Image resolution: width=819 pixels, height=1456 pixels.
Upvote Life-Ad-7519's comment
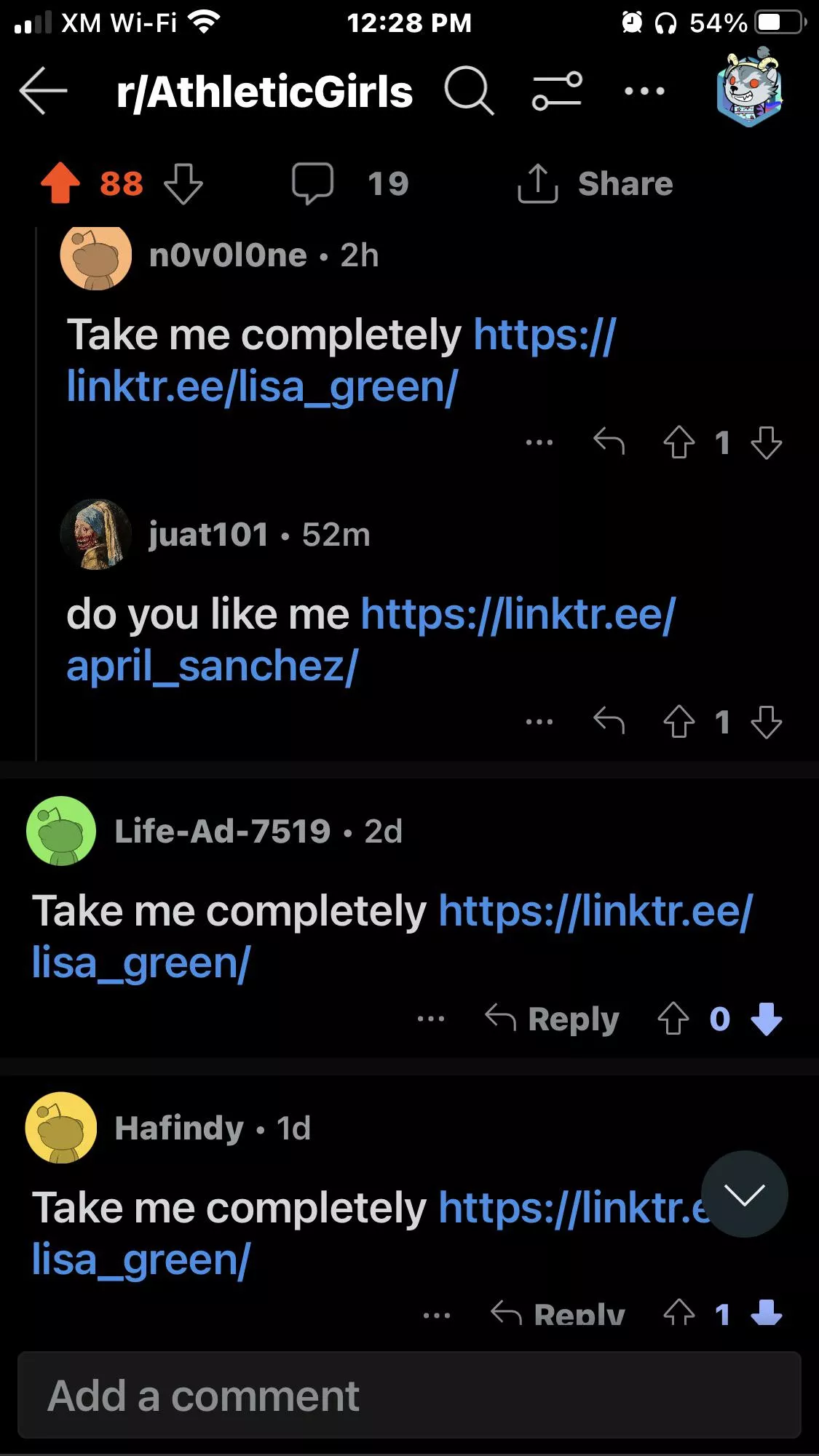pyautogui.click(x=673, y=1019)
